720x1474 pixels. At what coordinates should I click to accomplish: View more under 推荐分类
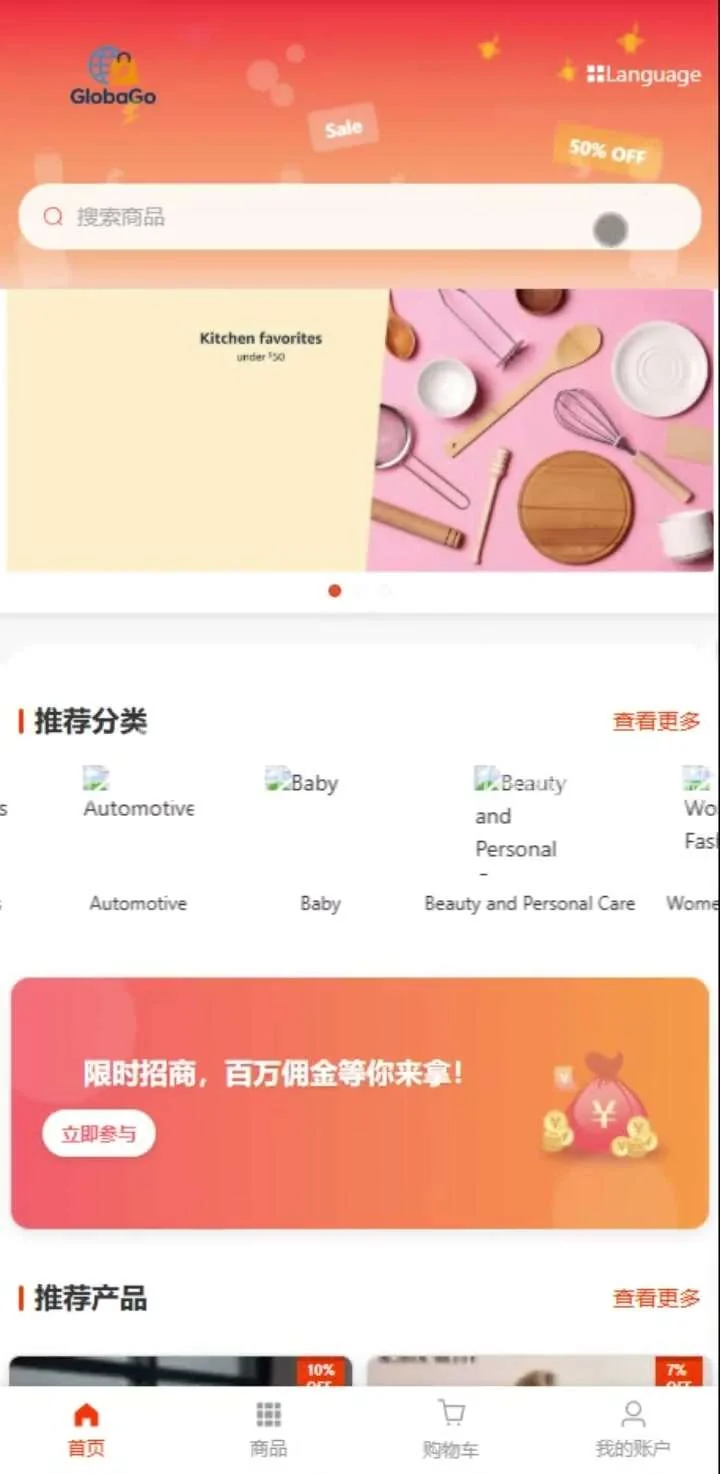tap(656, 721)
